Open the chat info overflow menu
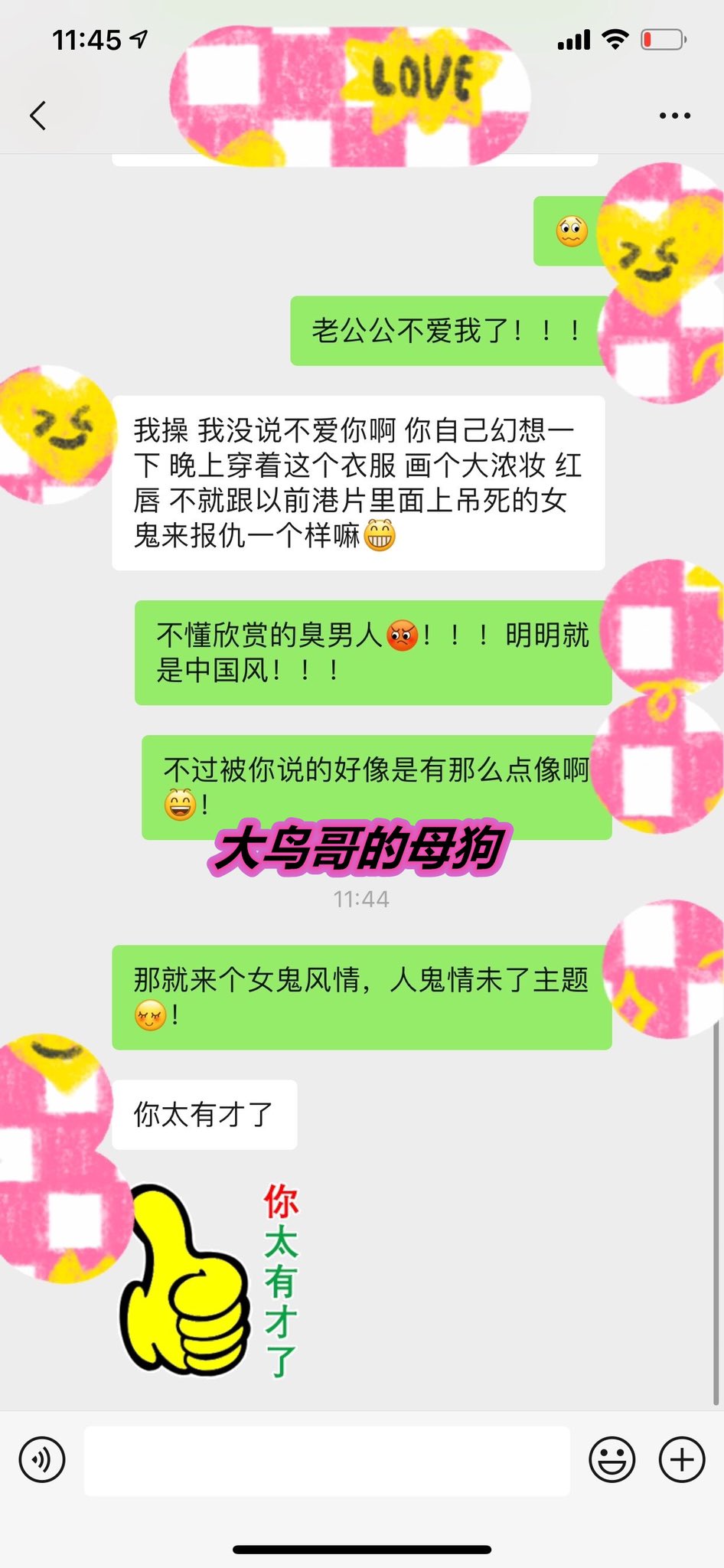This screenshot has width=724, height=1568. click(x=674, y=116)
